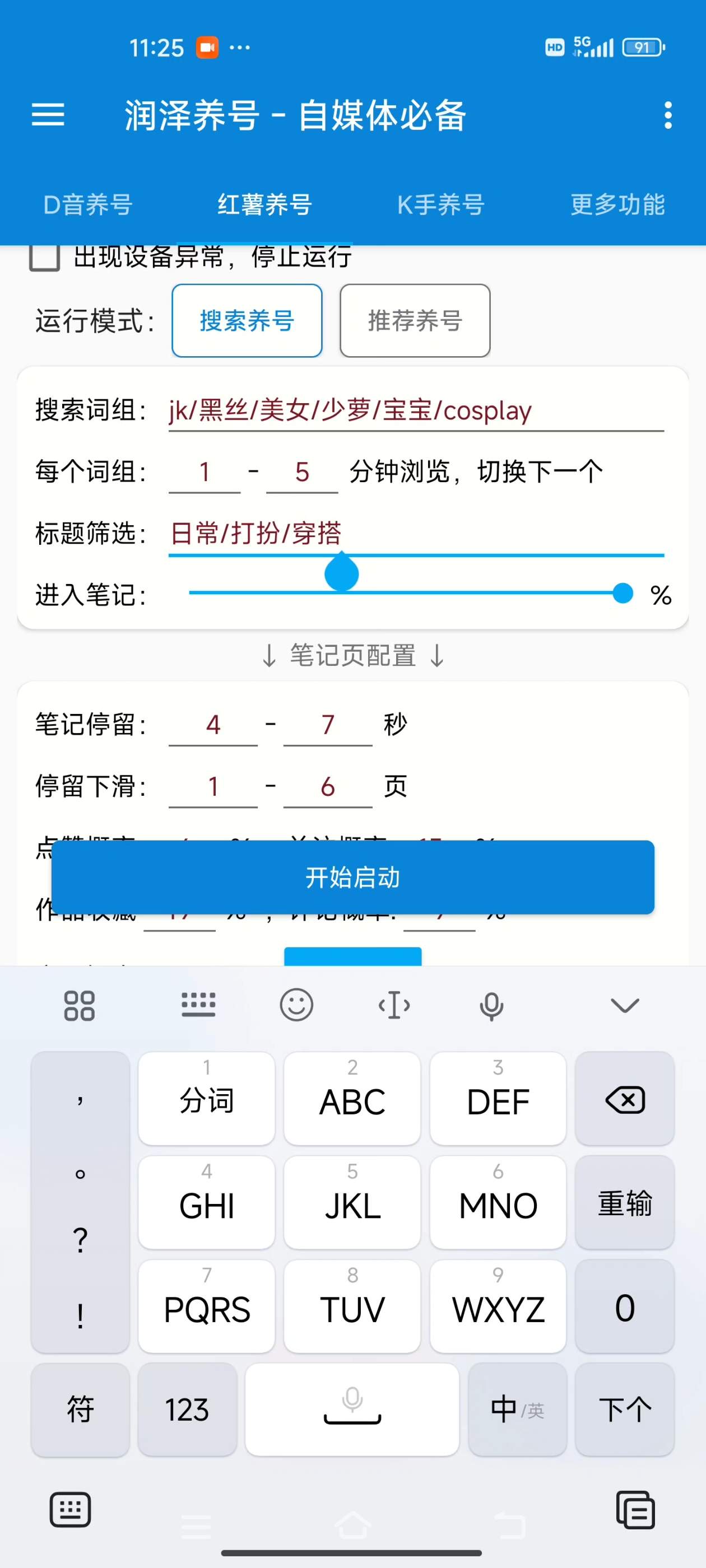Image resolution: width=706 pixels, height=1568 pixels.
Task: Toggle the 中/英 language key
Action: click(x=517, y=1410)
